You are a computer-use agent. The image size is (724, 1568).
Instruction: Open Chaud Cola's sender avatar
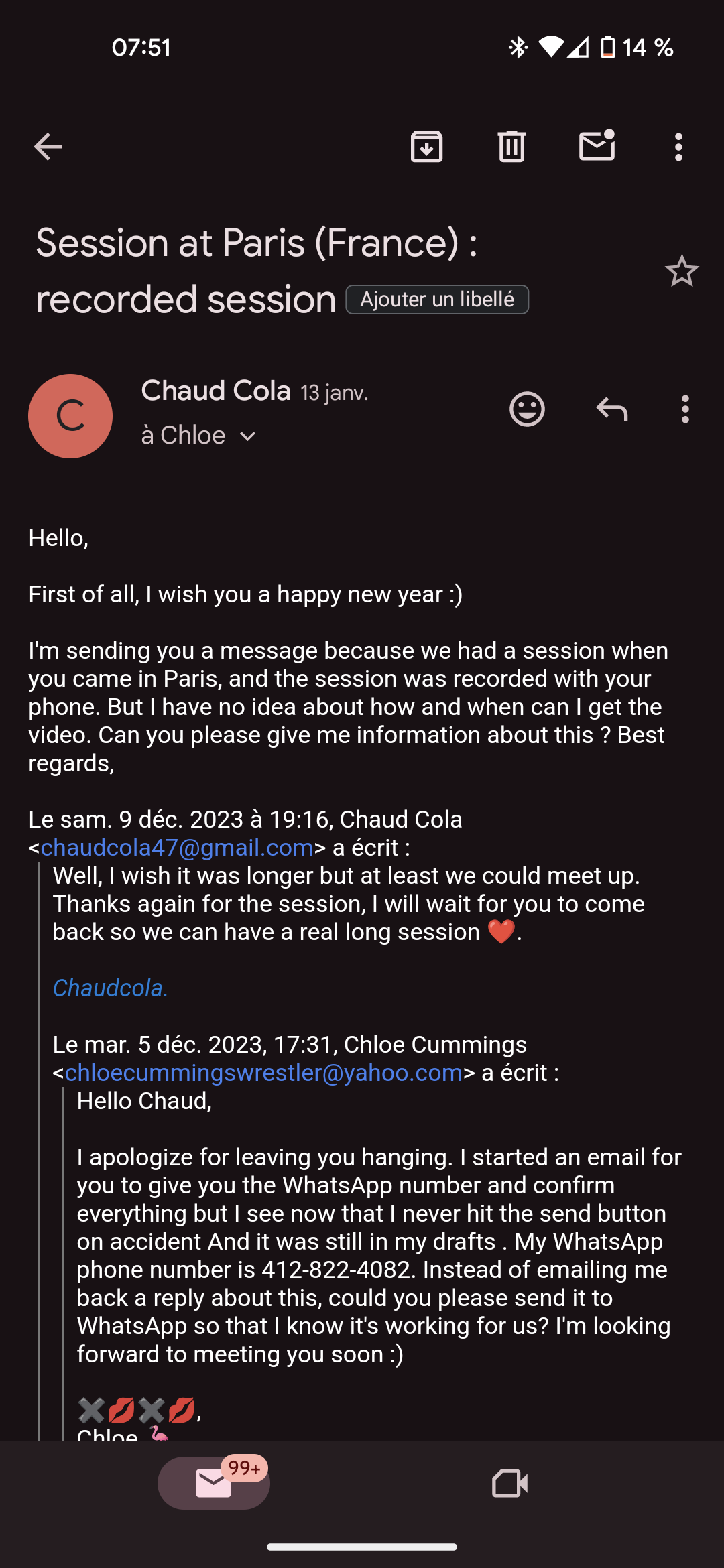[x=70, y=416]
